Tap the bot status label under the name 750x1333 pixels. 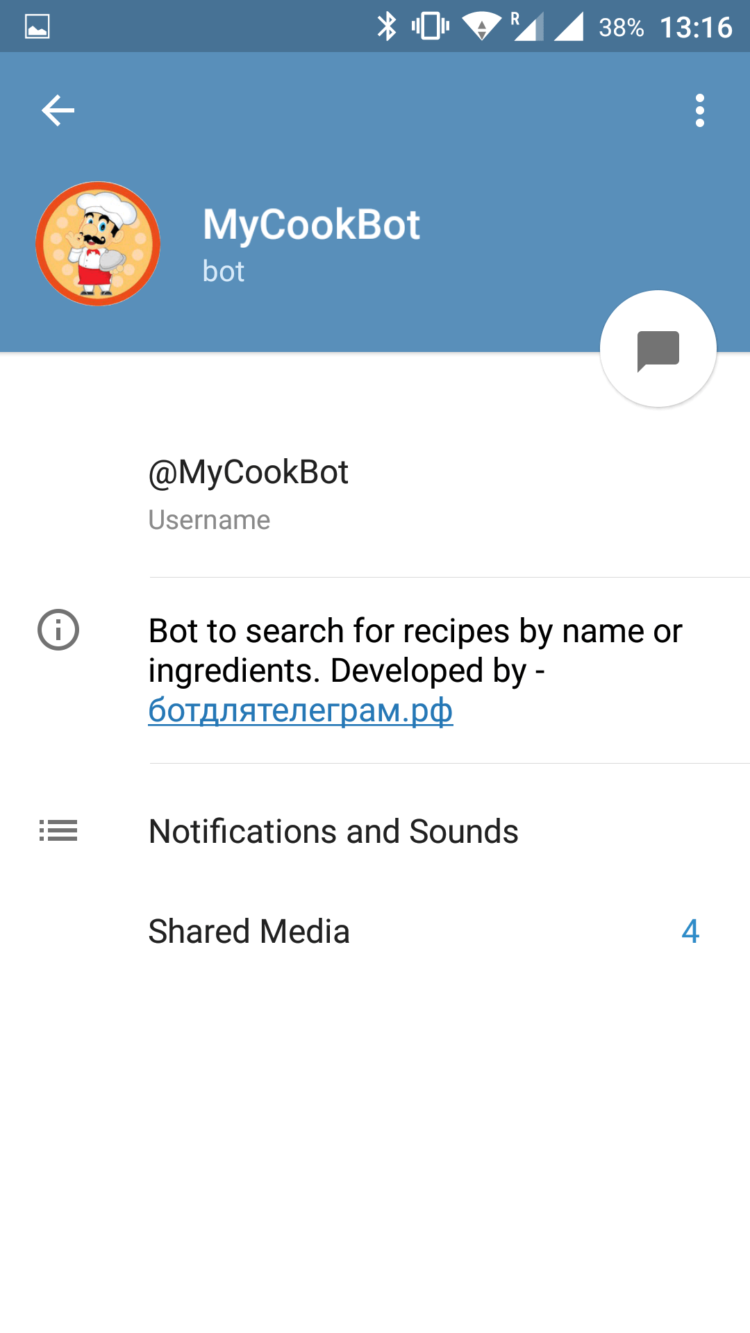(223, 271)
